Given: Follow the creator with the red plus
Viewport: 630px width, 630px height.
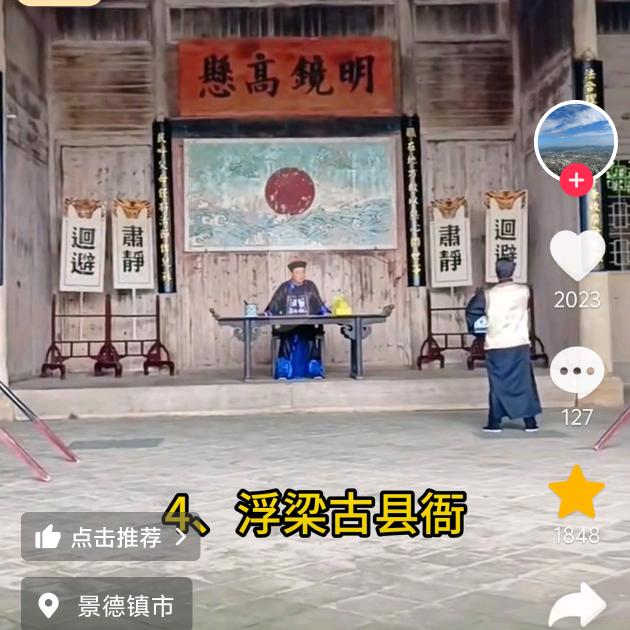Looking at the screenshot, I should [576, 181].
